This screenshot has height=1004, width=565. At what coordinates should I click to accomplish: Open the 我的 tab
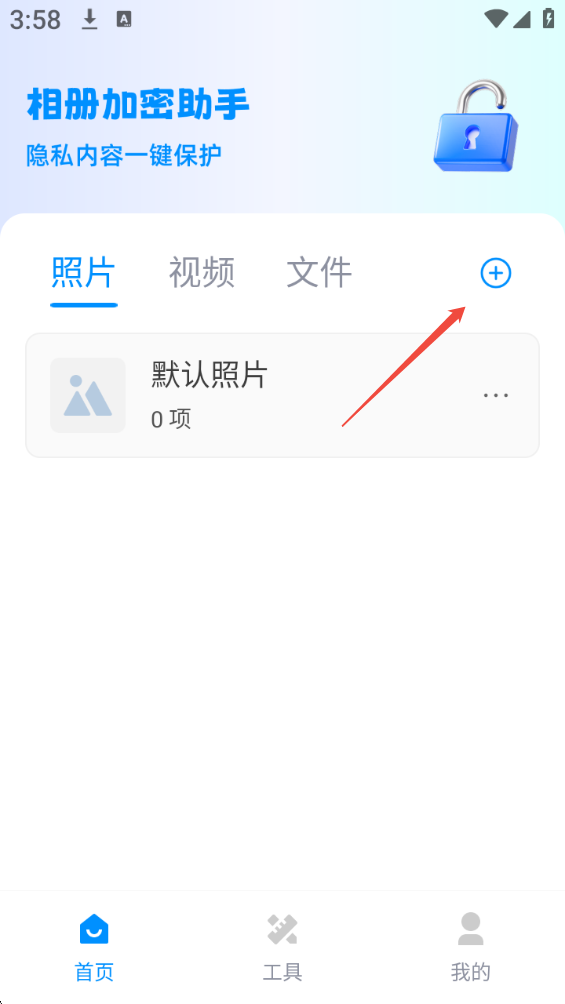[x=471, y=947]
